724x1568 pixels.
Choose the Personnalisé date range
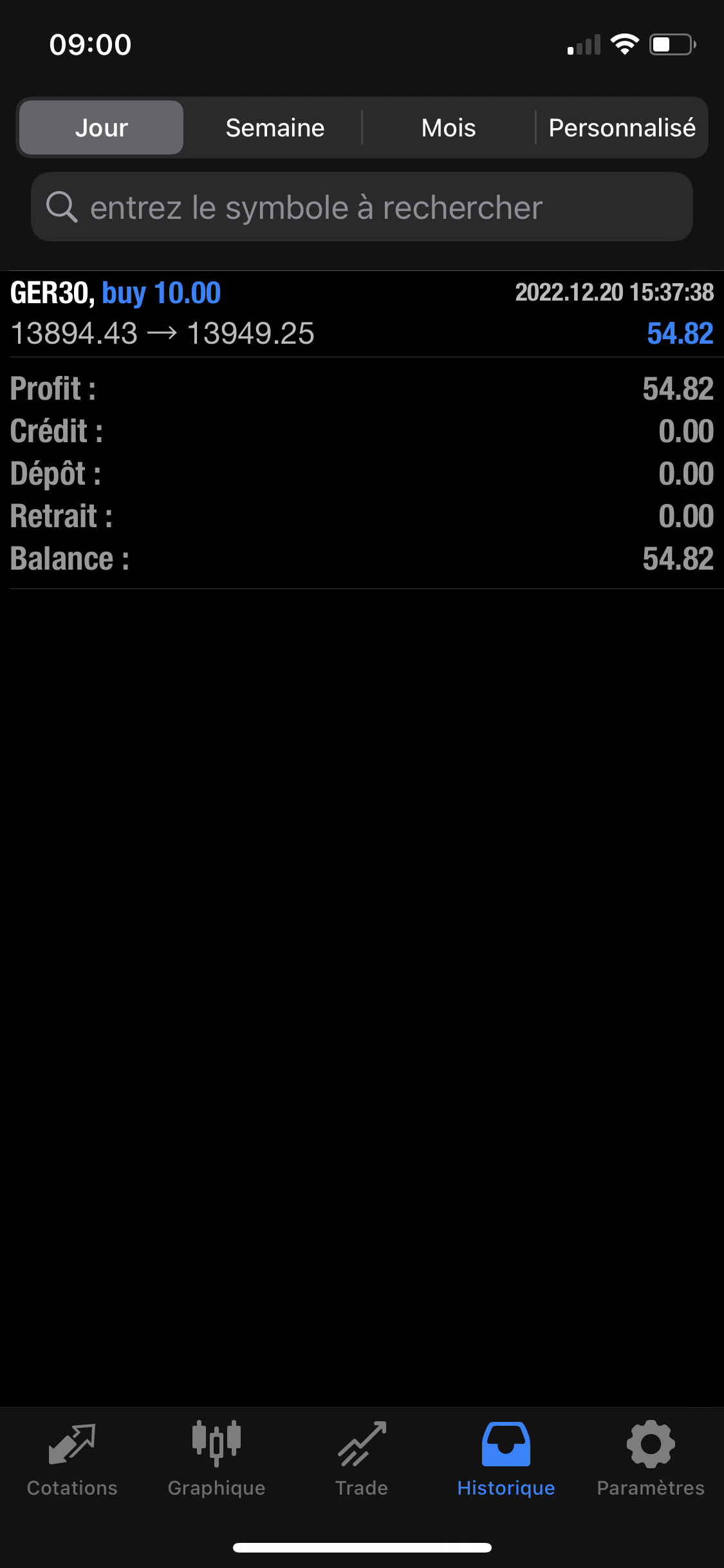622,127
